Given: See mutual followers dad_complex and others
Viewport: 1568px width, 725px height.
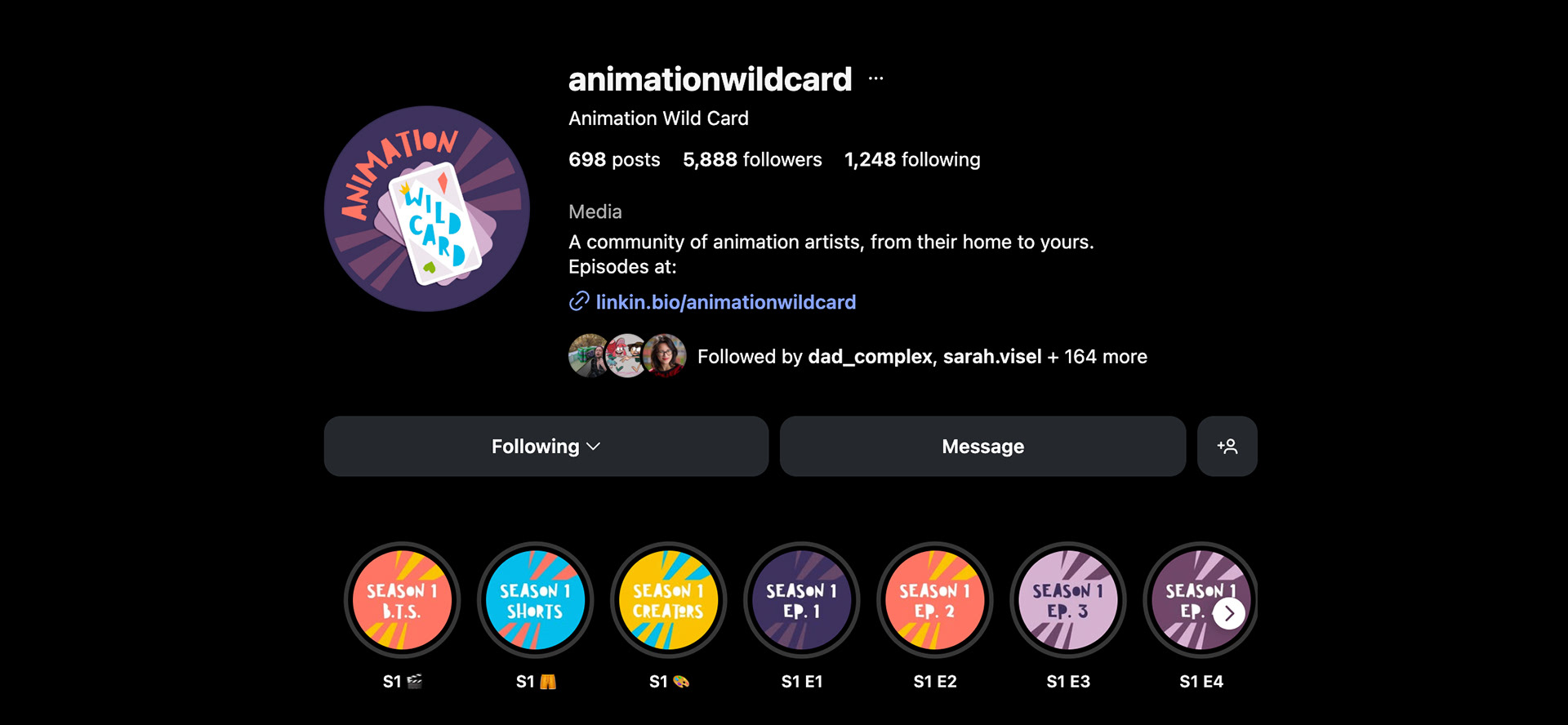Looking at the screenshot, I should 921,357.
